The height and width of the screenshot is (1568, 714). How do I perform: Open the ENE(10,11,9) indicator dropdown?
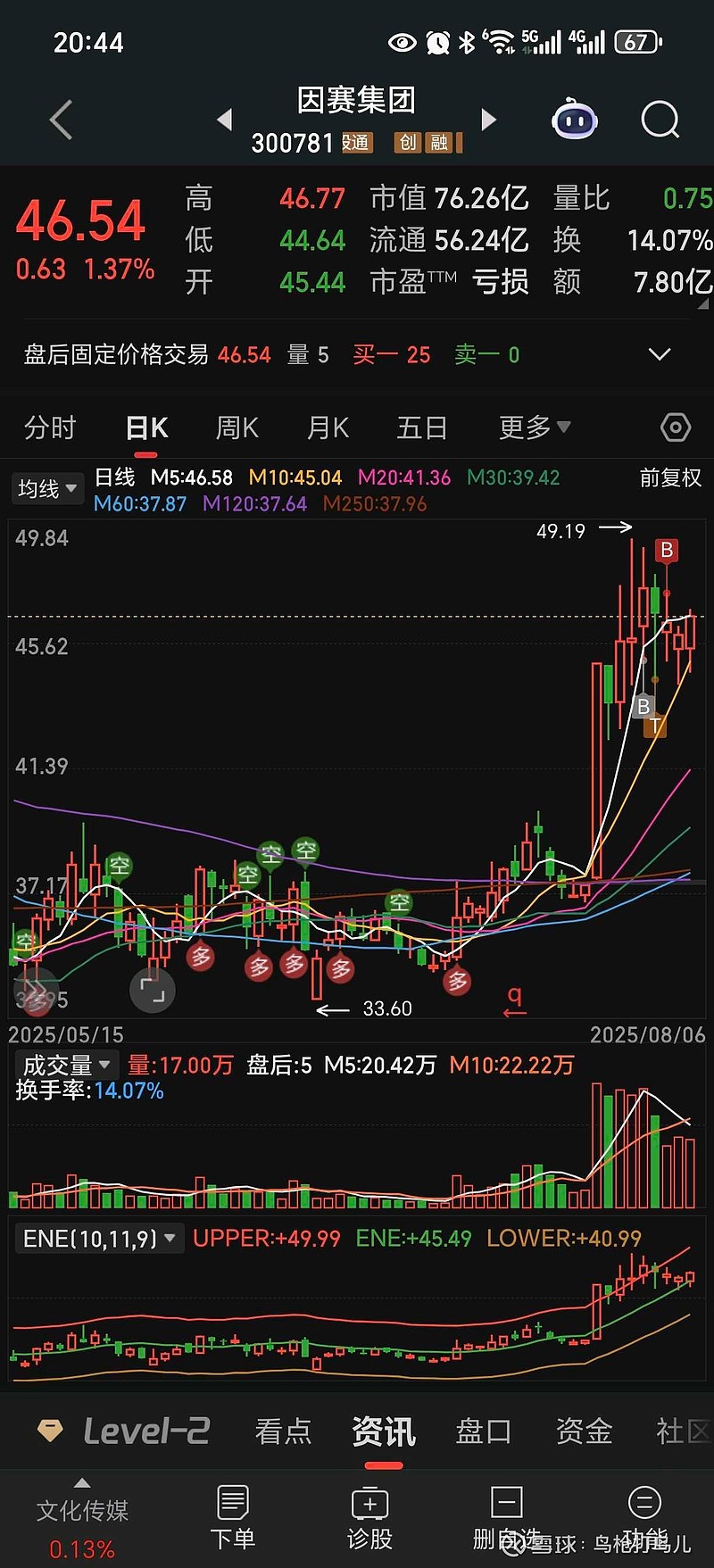pos(99,1239)
